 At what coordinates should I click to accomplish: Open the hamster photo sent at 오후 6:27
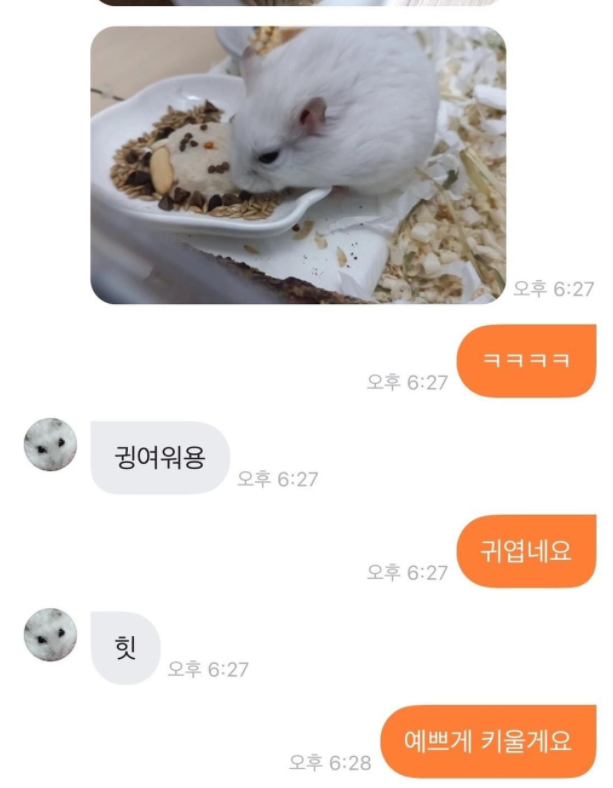pyautogui.click(x=298, y=165)
